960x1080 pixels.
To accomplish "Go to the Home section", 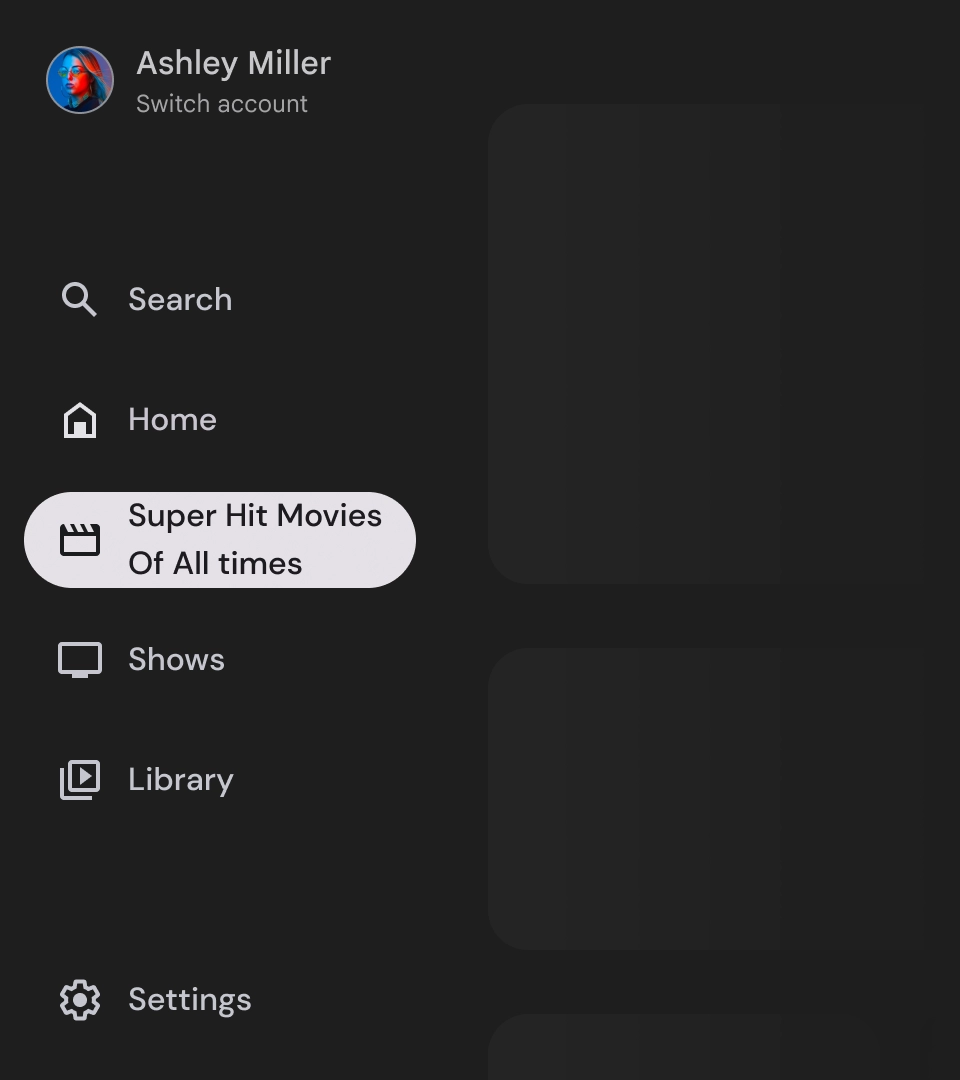I will pyautogui.click(x=172, y=420).
